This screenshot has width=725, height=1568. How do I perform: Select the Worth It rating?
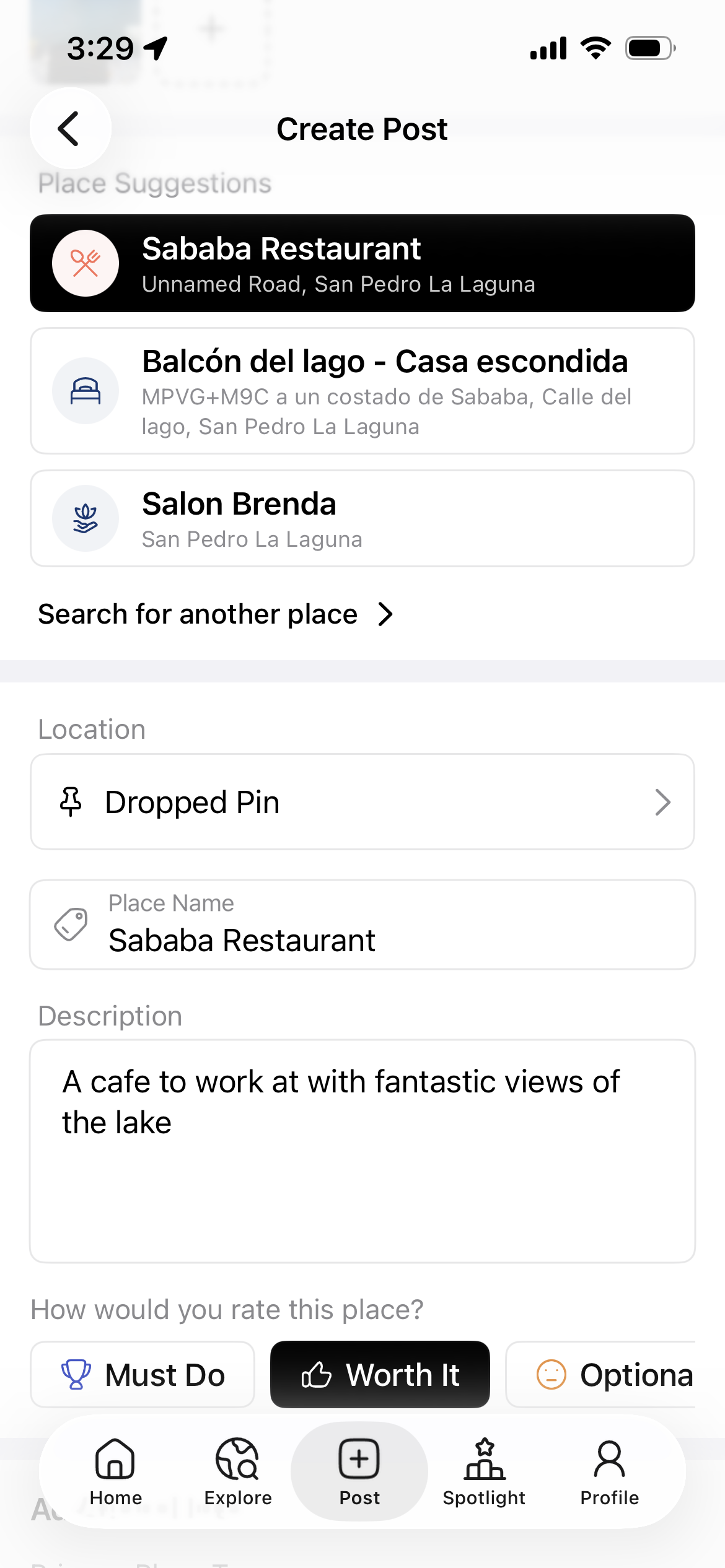pyautogui.click(x=379, y=1375)
